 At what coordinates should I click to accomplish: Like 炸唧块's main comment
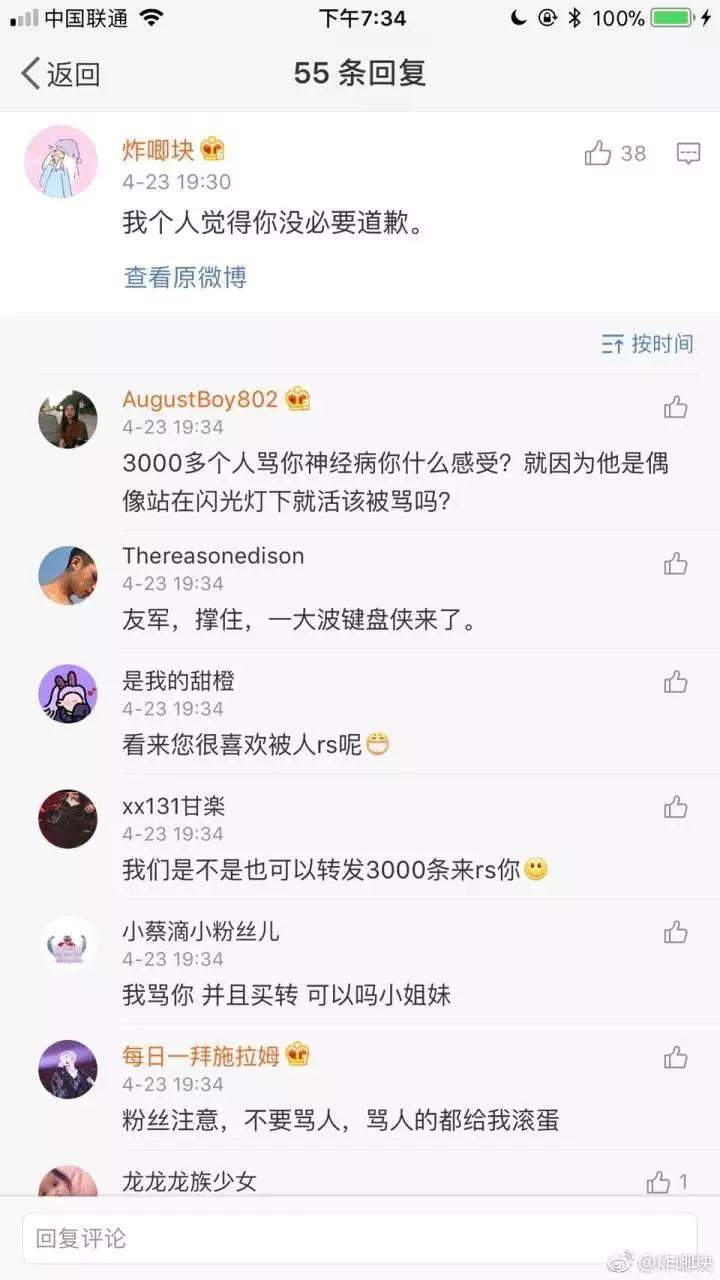pos(615,153)
